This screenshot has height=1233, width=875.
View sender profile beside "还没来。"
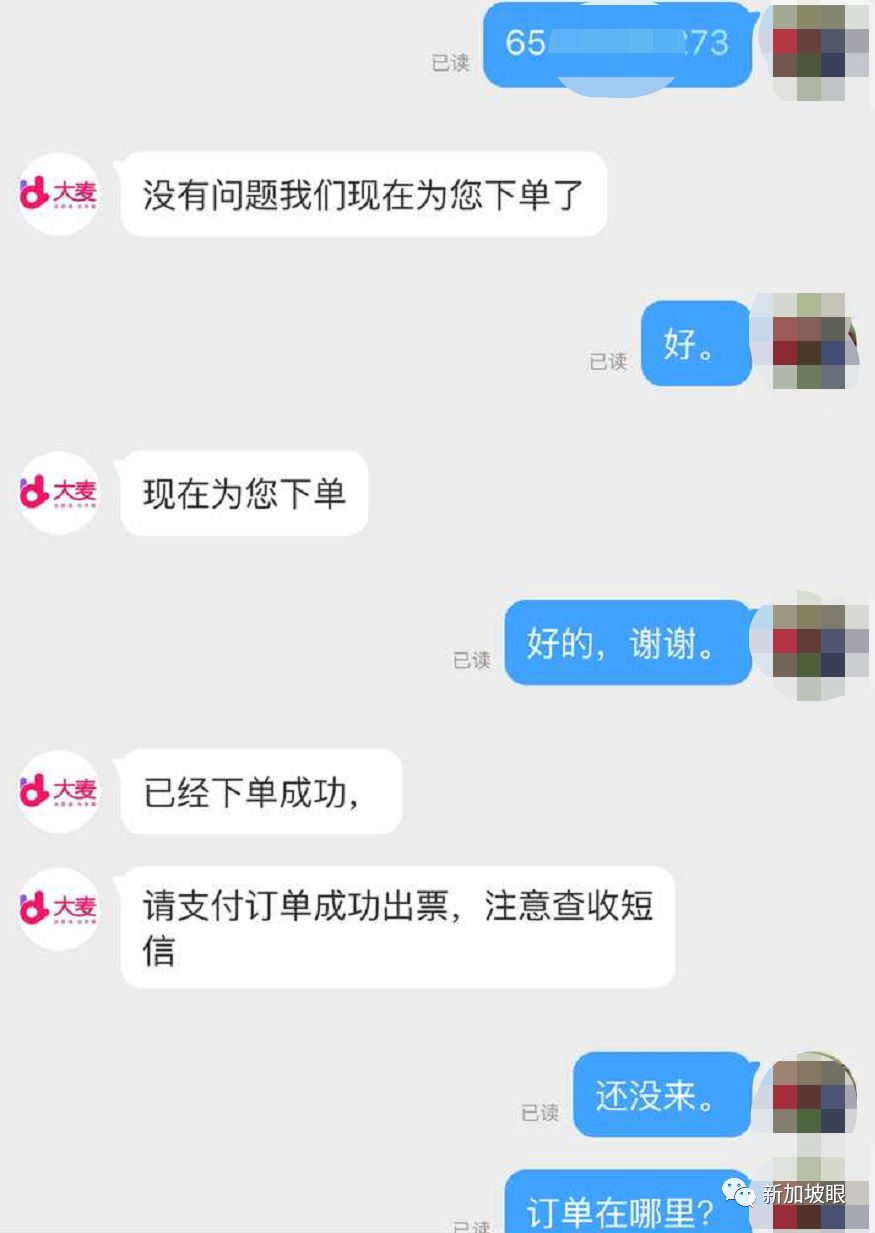tap(811, 1096)
